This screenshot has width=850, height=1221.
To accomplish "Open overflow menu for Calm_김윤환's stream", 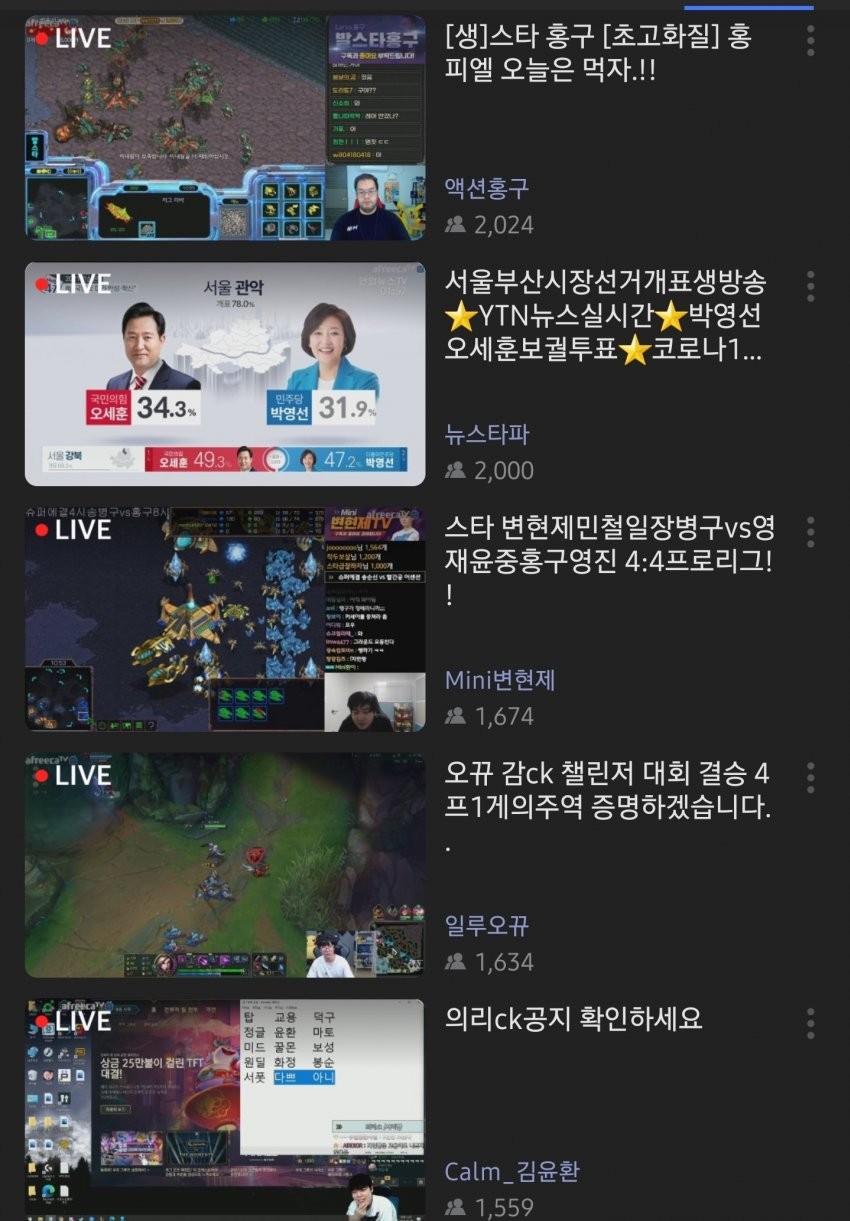I will [x=810, y=1023].
